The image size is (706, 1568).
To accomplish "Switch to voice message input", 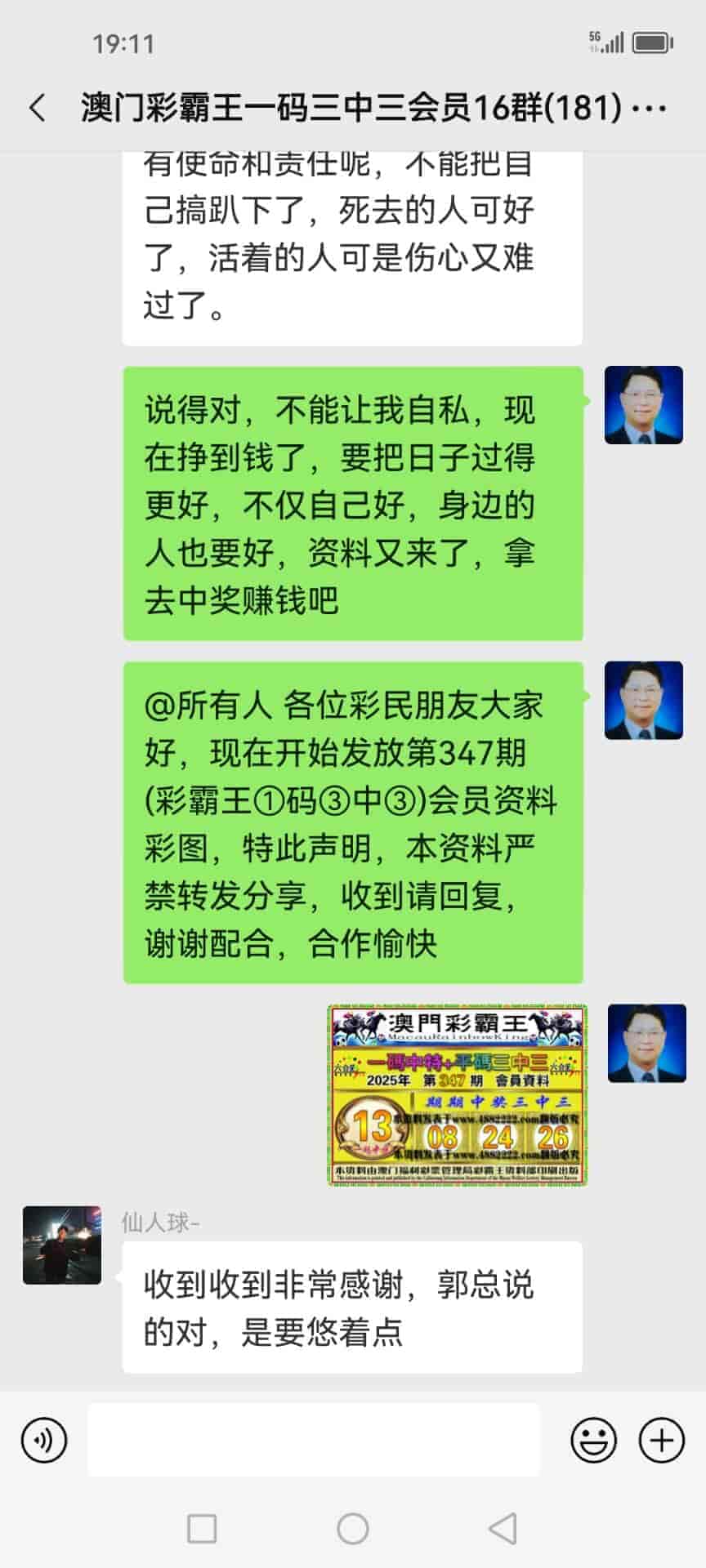I will 44,1441.
